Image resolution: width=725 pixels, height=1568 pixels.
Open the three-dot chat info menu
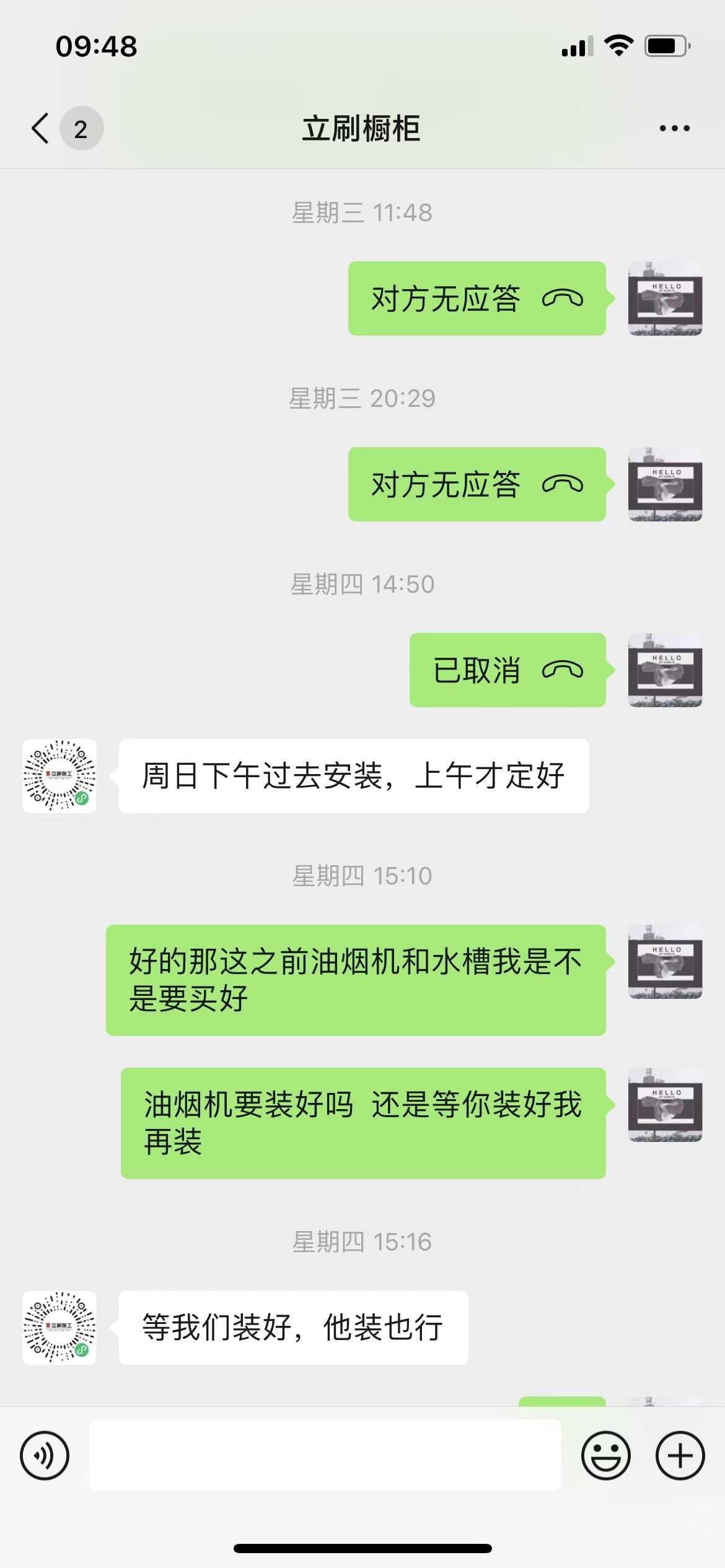[674, 129]
